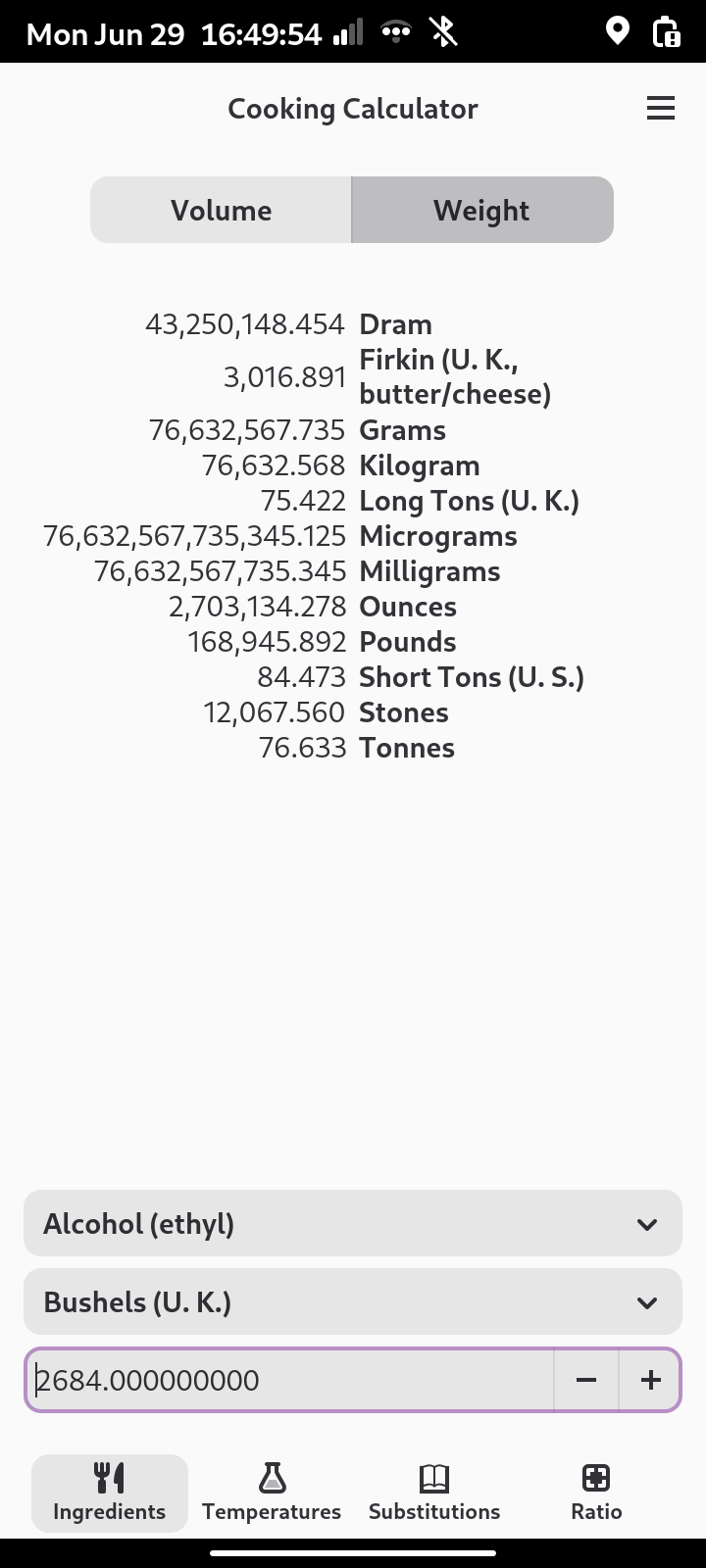Switch to the Volume view
Image resolution: width=706 pixels, height=1568 pixels.
click(x=221, y=210)
